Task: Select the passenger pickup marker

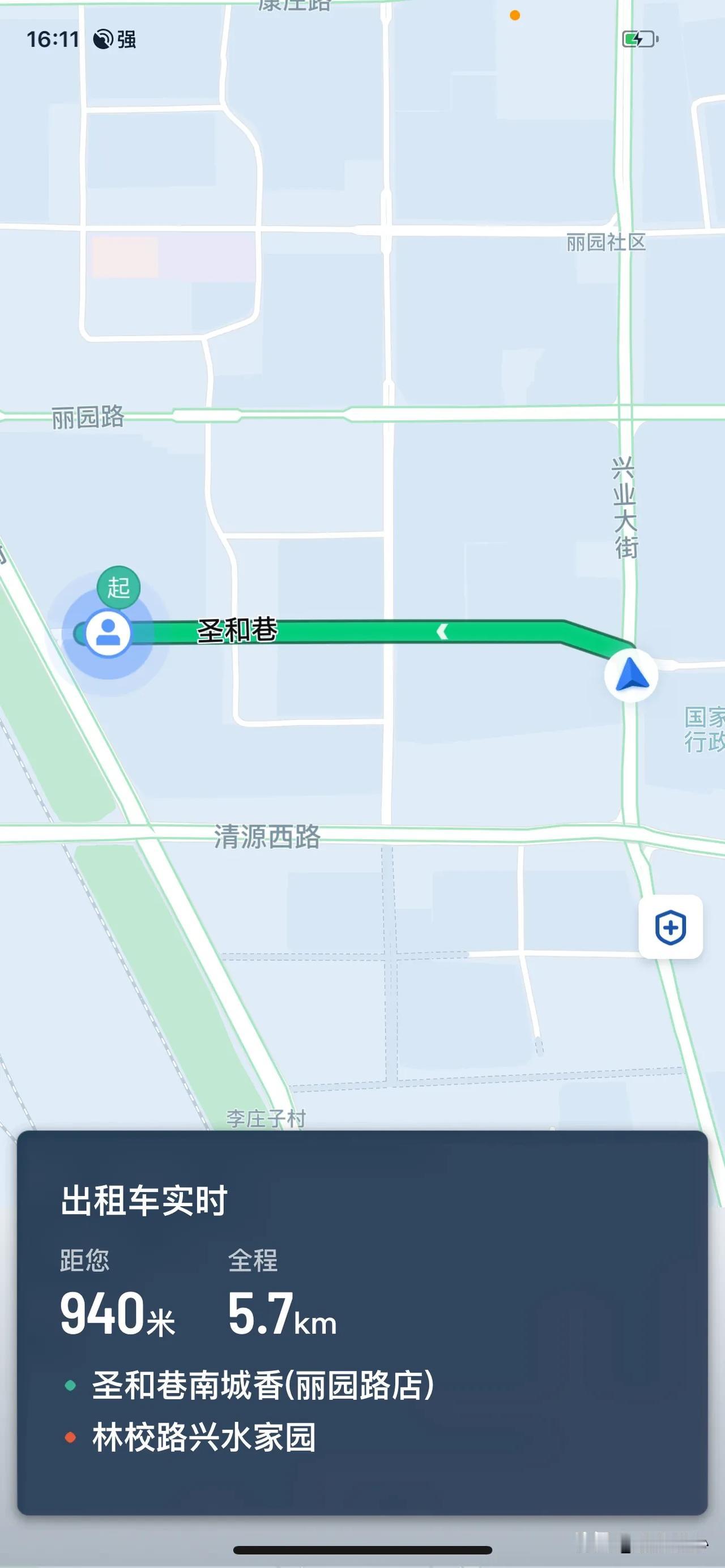Action: [108, 633]
